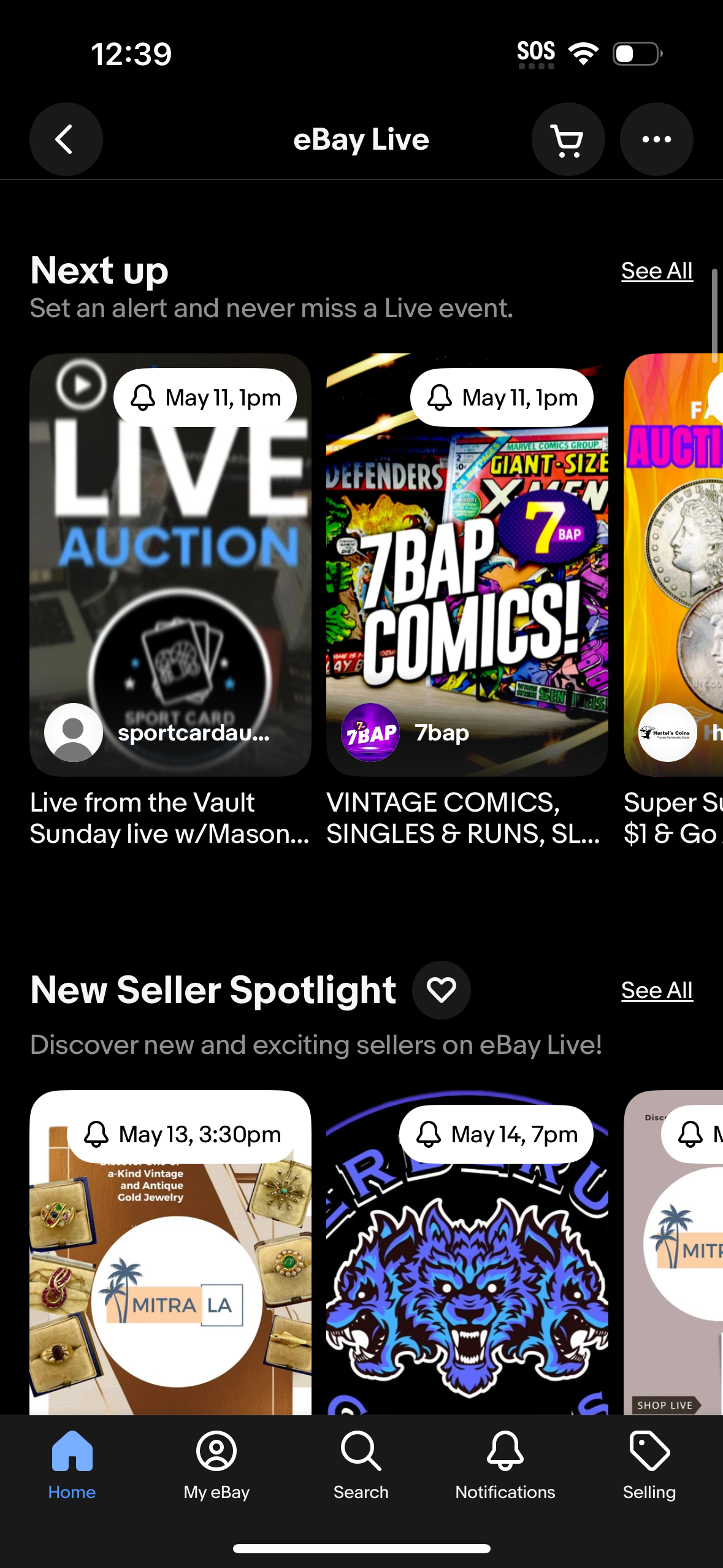Open the three-dot overflow menu
This screenshot has width=723, height=1568.
pyautogui.click(x=656, y=139)
